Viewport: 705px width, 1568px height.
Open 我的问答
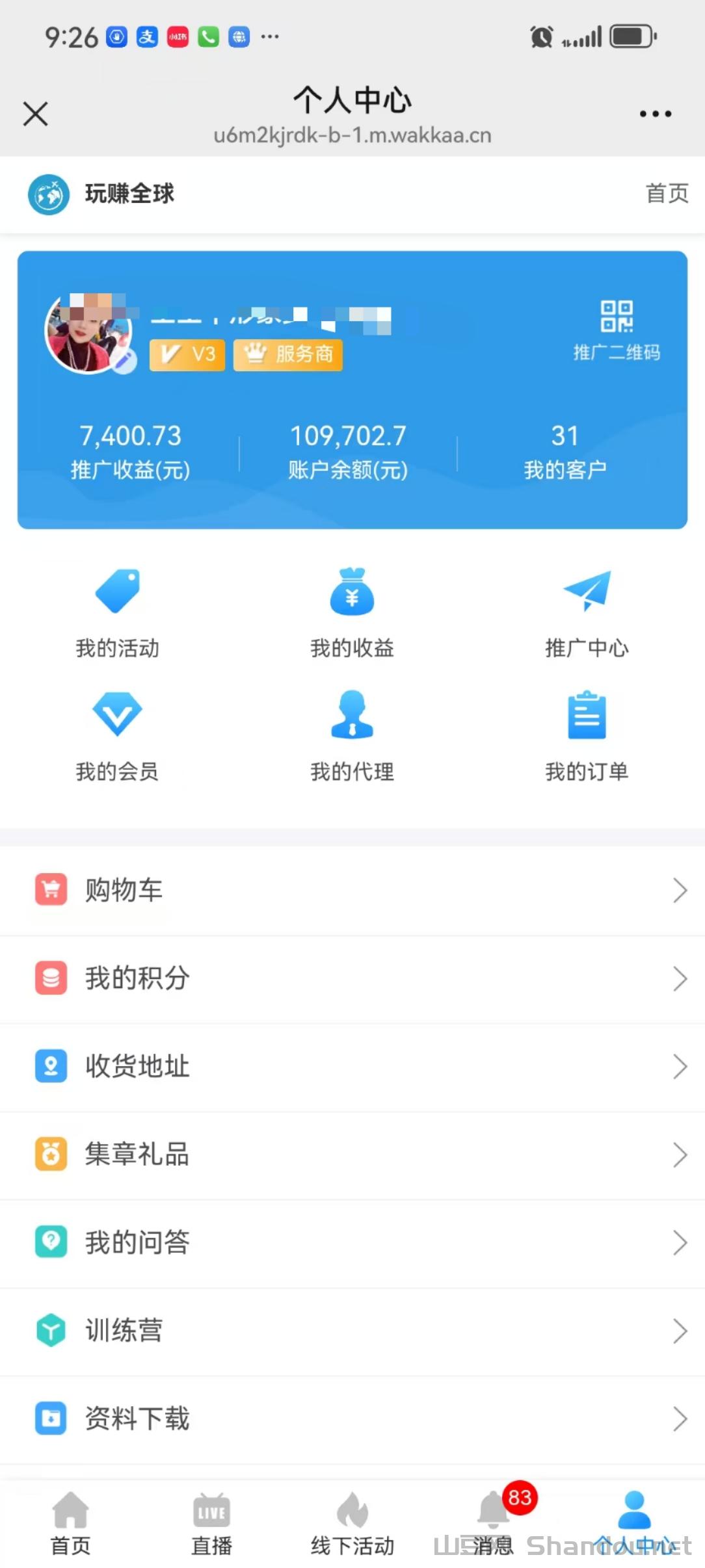click(352, 1242)
